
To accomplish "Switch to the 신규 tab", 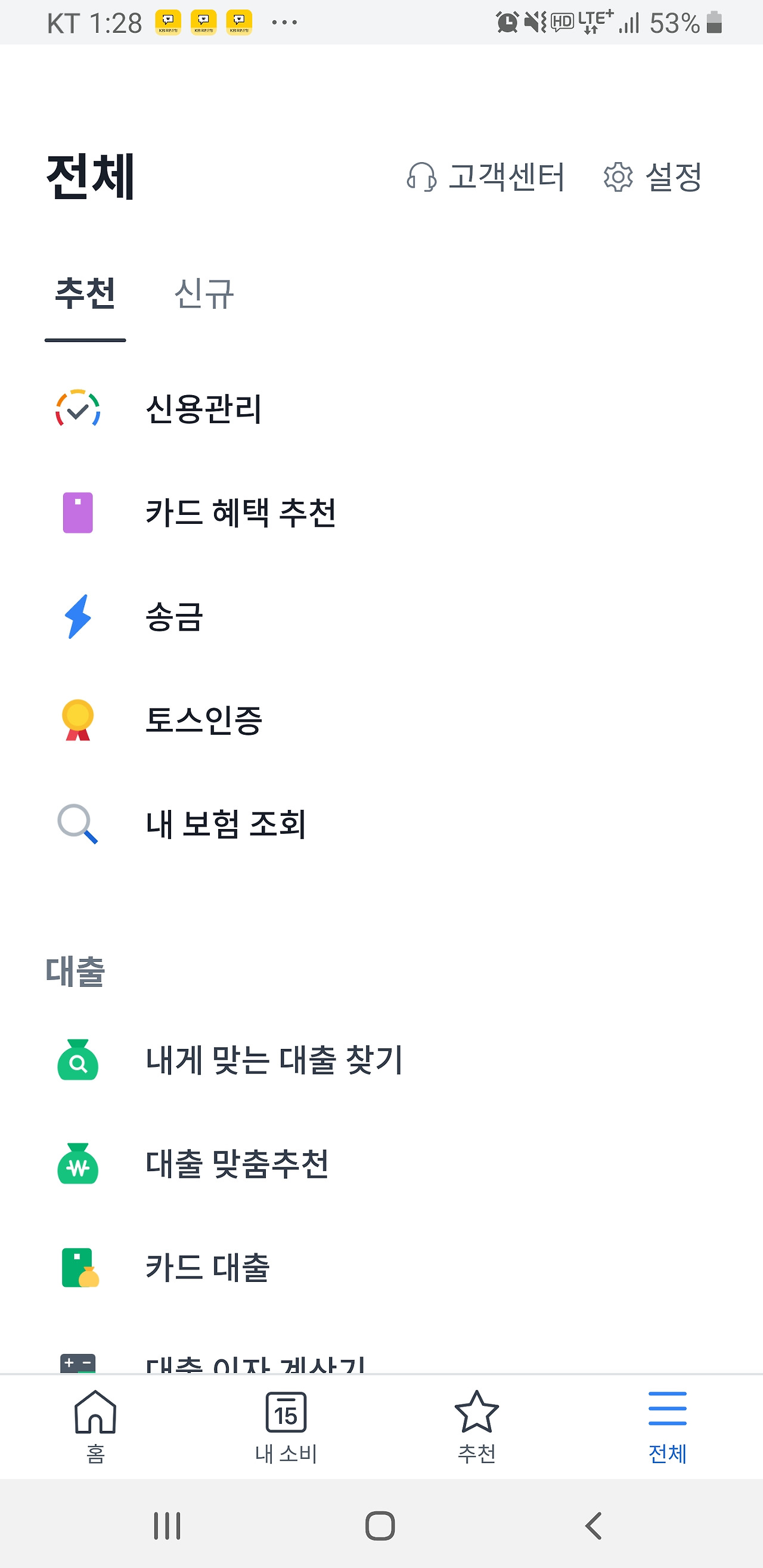I will (x=203, y=293).
